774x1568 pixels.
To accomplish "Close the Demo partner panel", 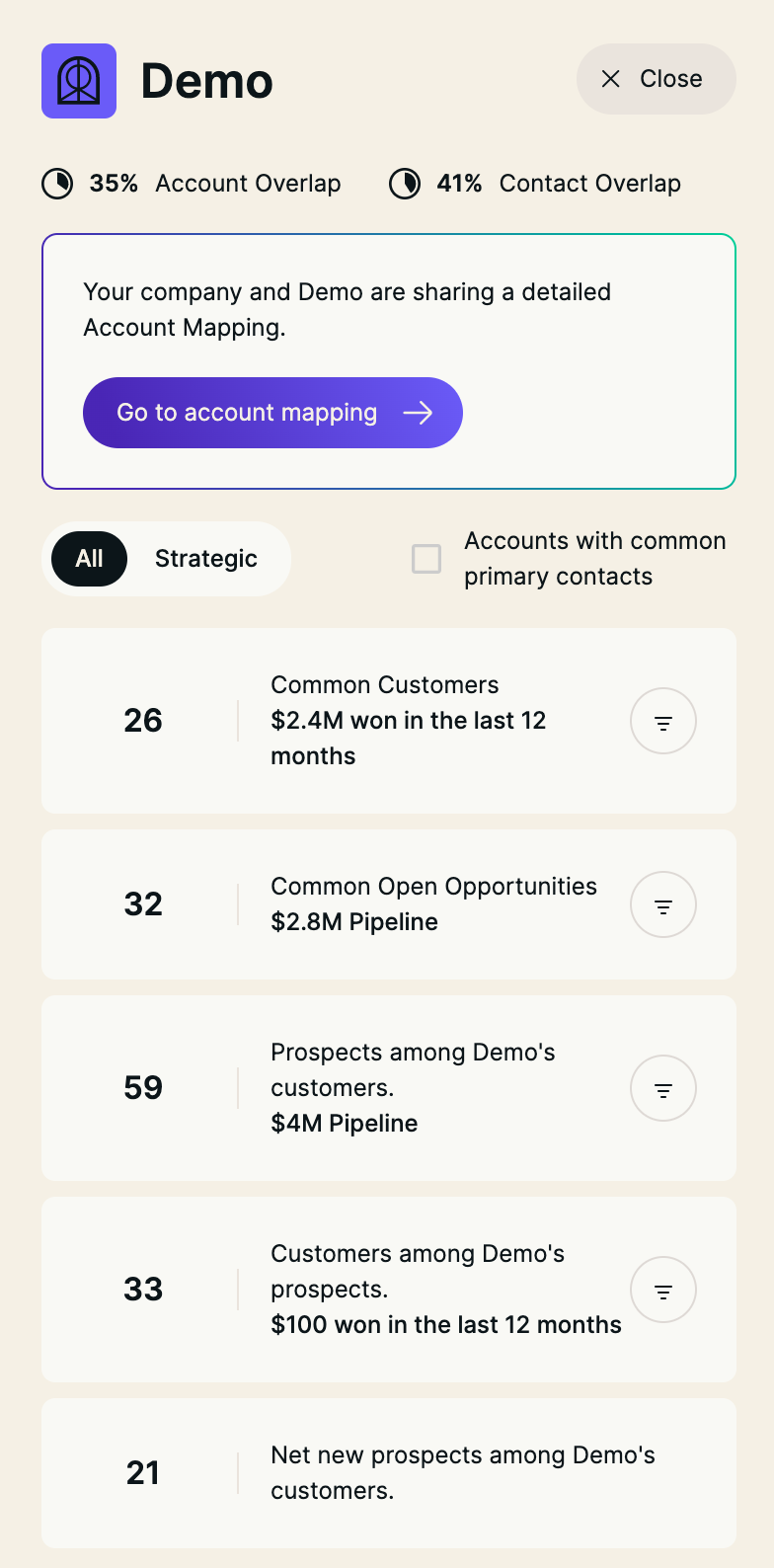I will 656,79.
